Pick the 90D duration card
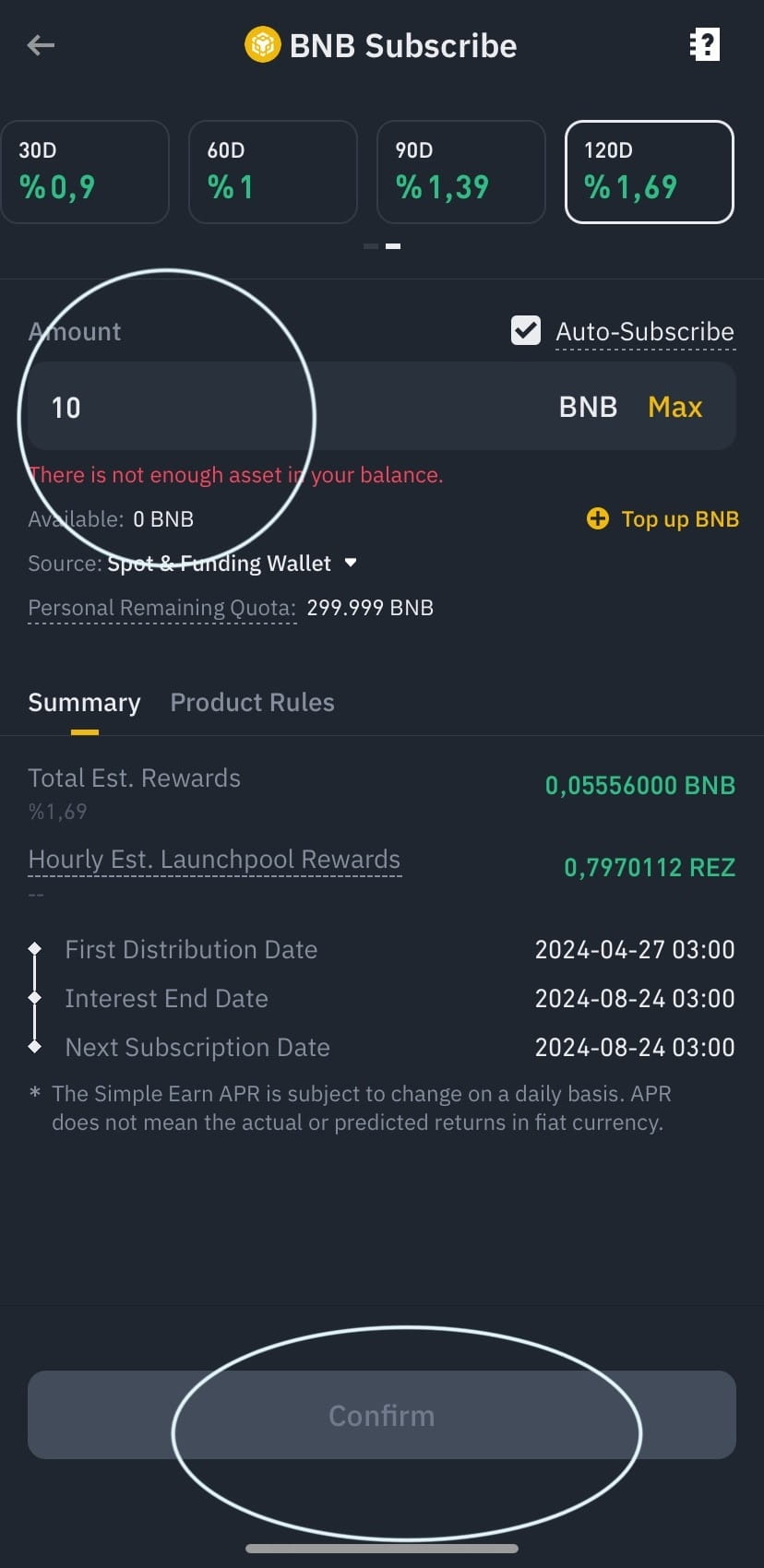This screenshot has width=764, height=1568. (x=460, y=172)
